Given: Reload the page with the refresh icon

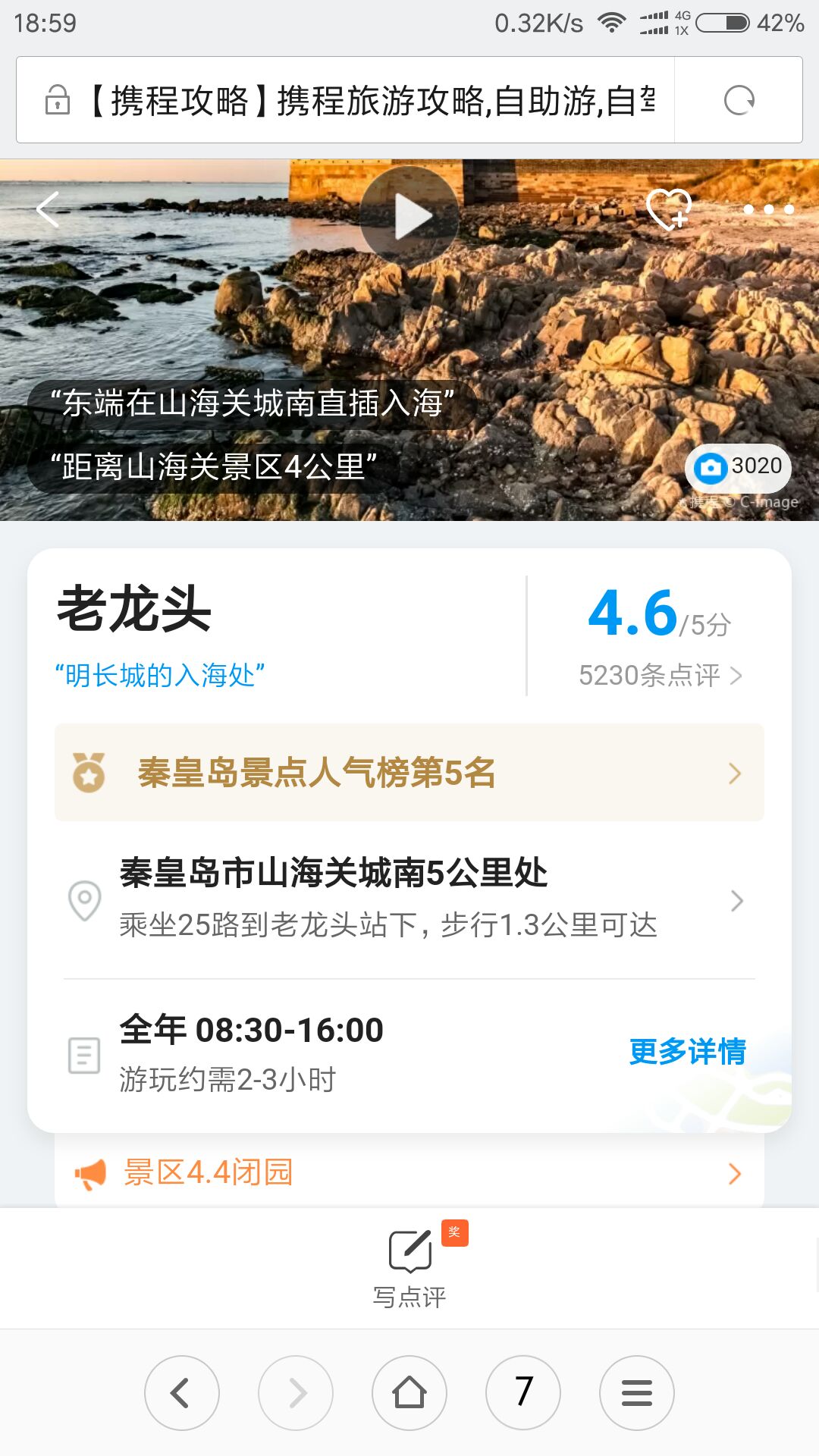Looking at the screenshot, I should [x=739, y=100].
